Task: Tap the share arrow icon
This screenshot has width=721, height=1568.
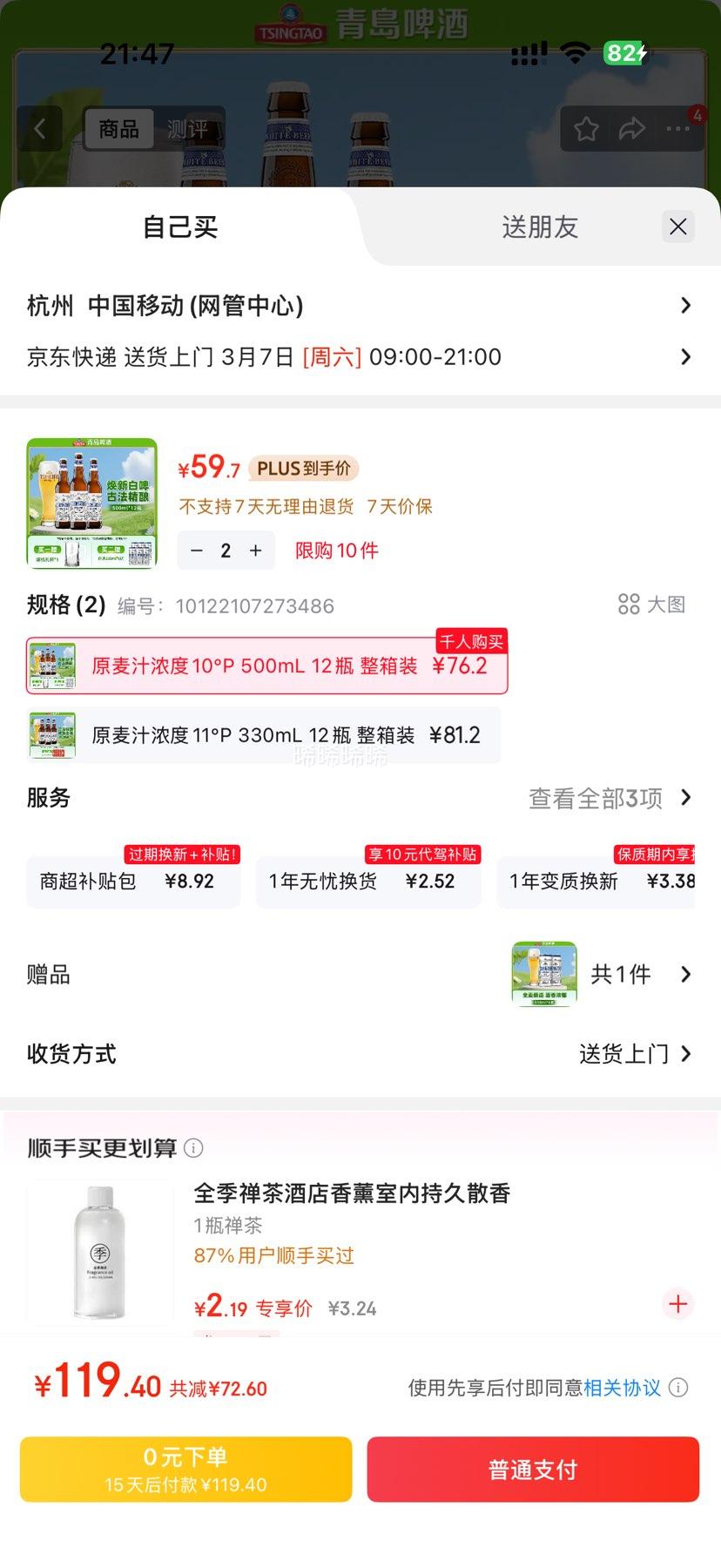Action: point(630,128)
